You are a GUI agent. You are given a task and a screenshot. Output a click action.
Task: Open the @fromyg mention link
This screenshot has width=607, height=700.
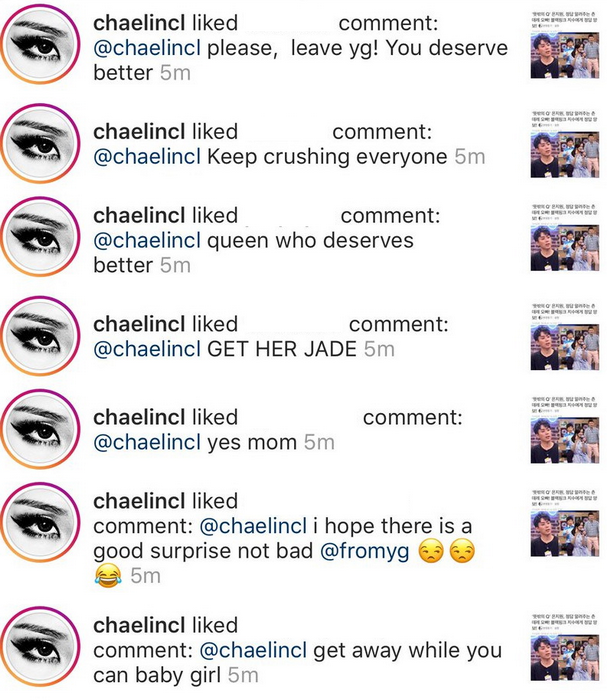[x=364, y=553]
